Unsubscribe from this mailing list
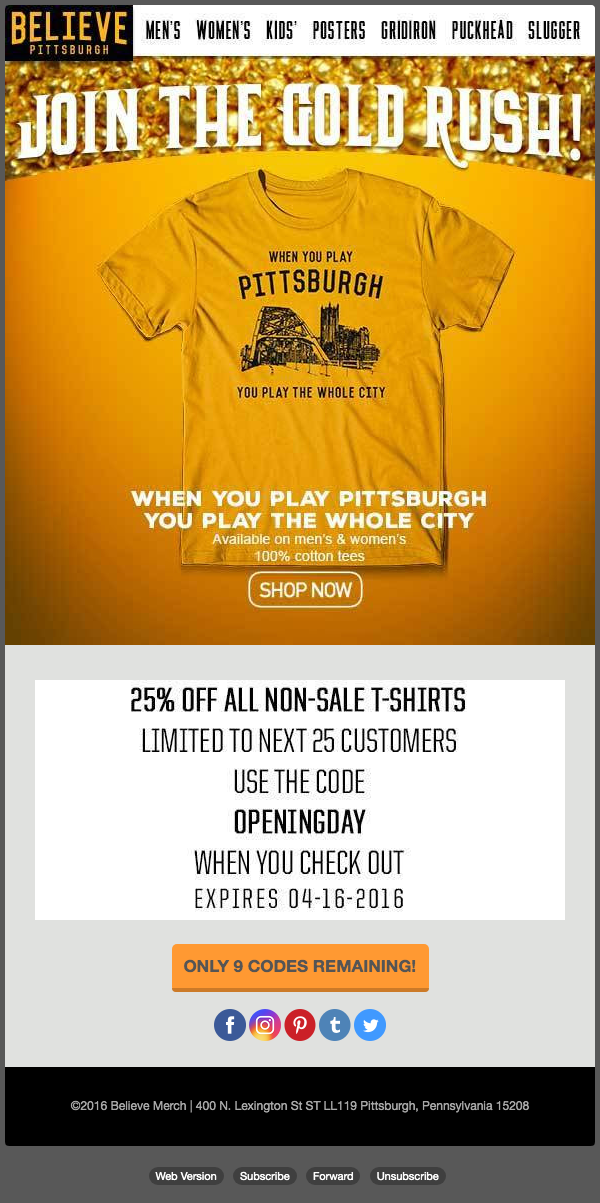 [x=408, y=1176]
